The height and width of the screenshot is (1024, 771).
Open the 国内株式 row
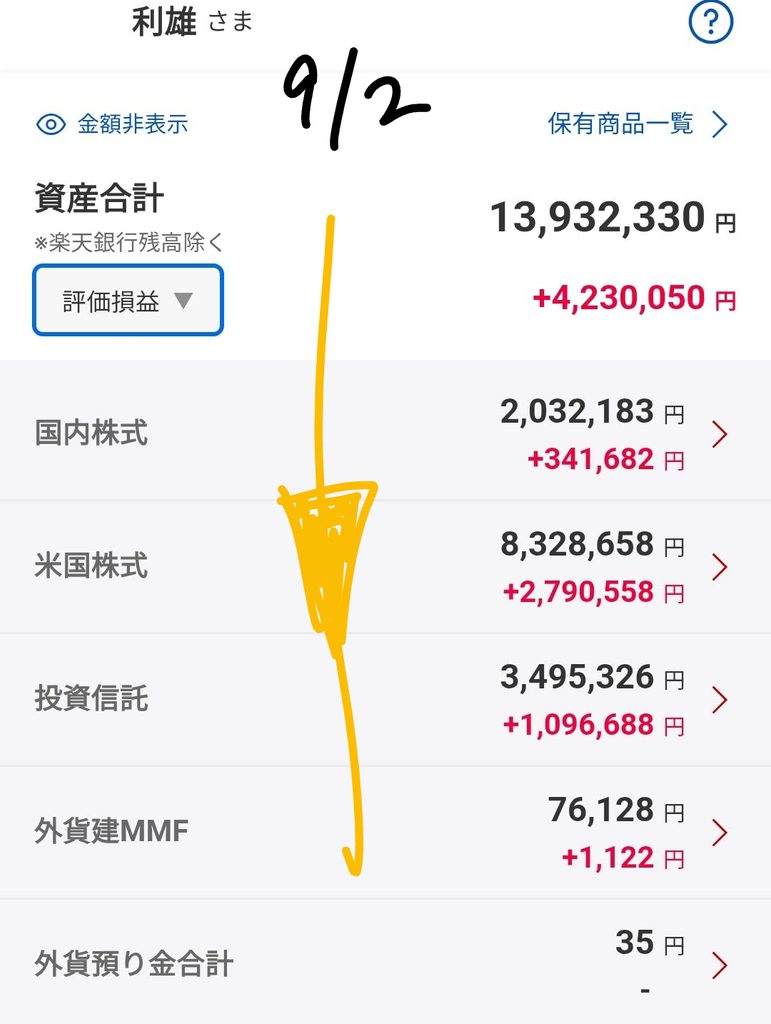pyautogui.click(x=385, y=434)
